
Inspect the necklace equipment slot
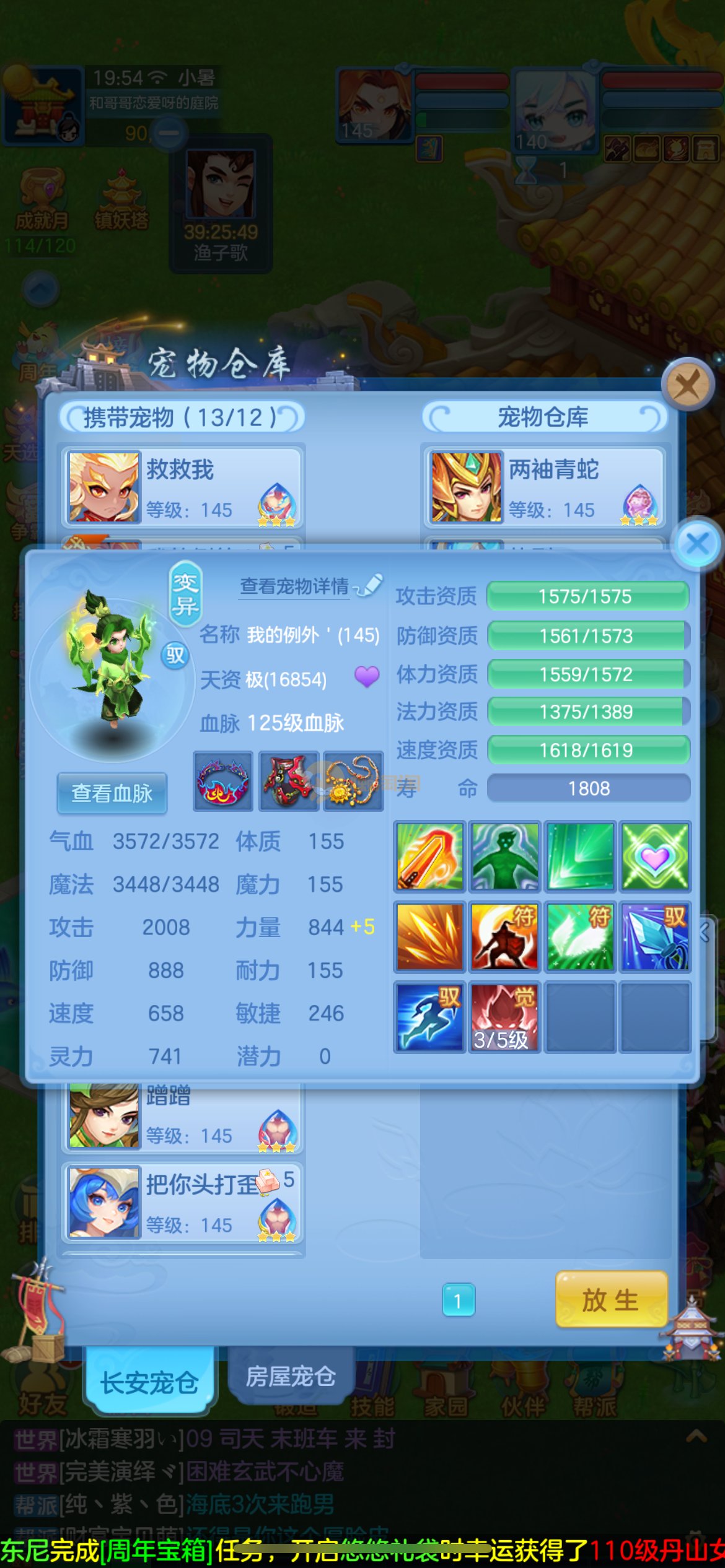(353, 781)
